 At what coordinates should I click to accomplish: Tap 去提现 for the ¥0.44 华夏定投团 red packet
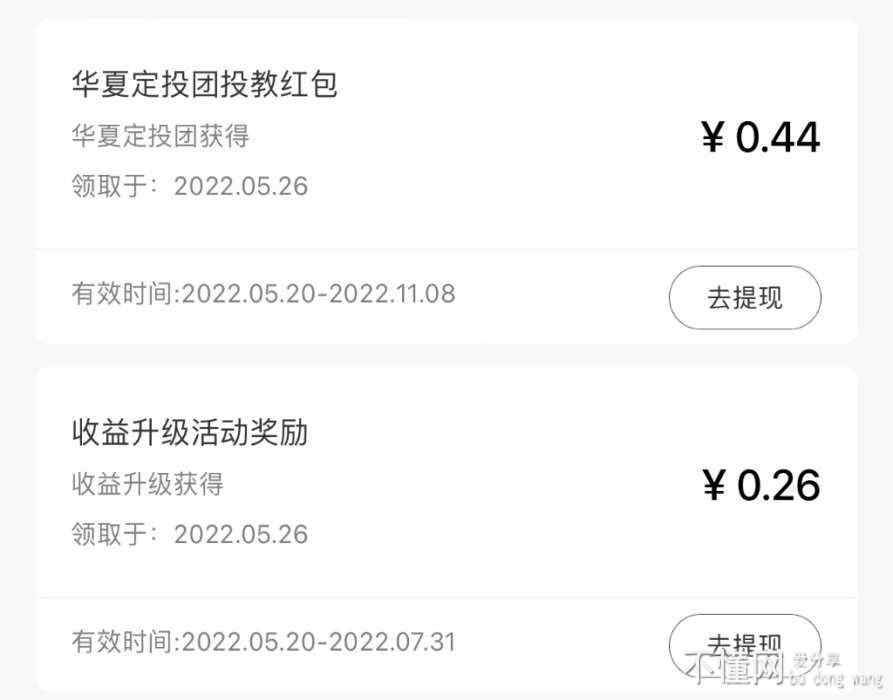coord(745,298)
